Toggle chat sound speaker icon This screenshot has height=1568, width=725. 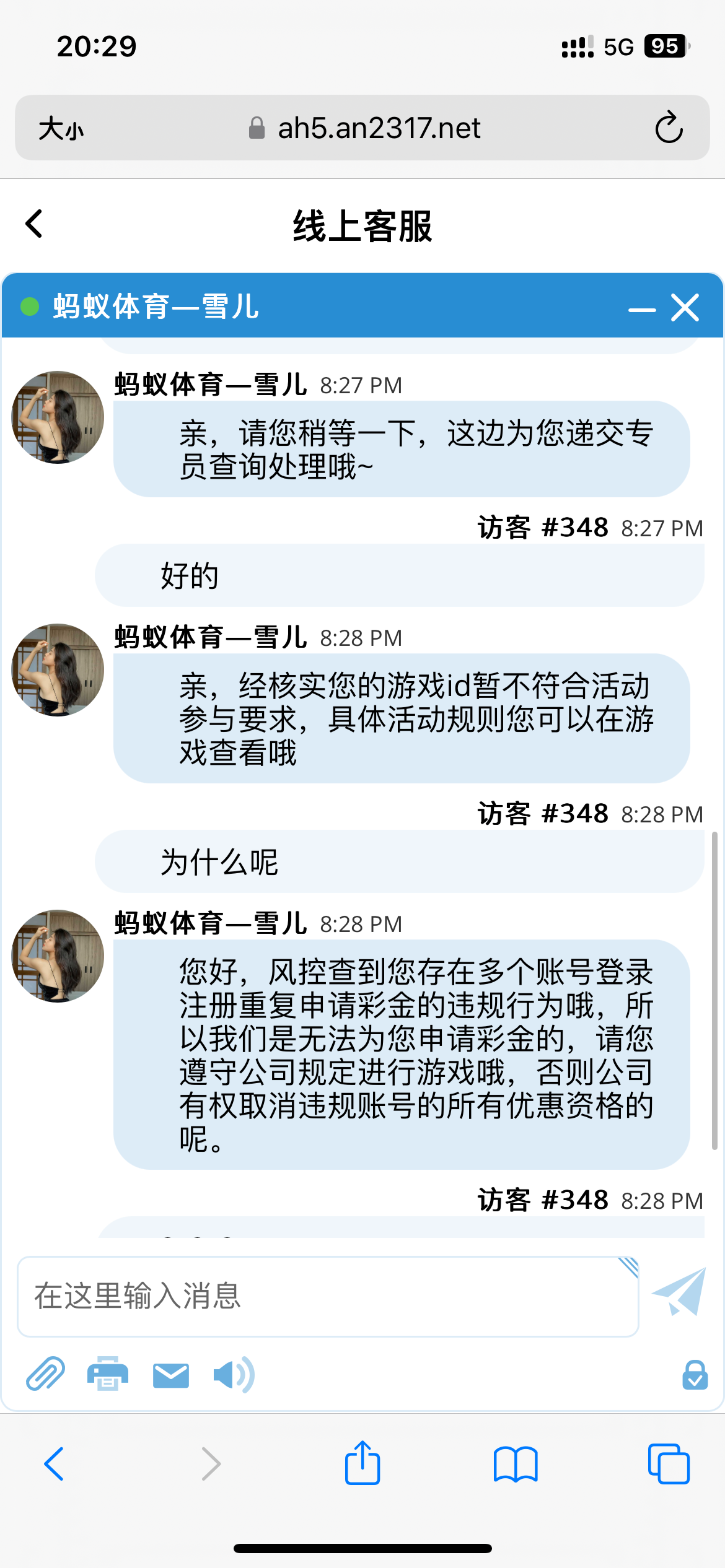(x=233, y=1375)
